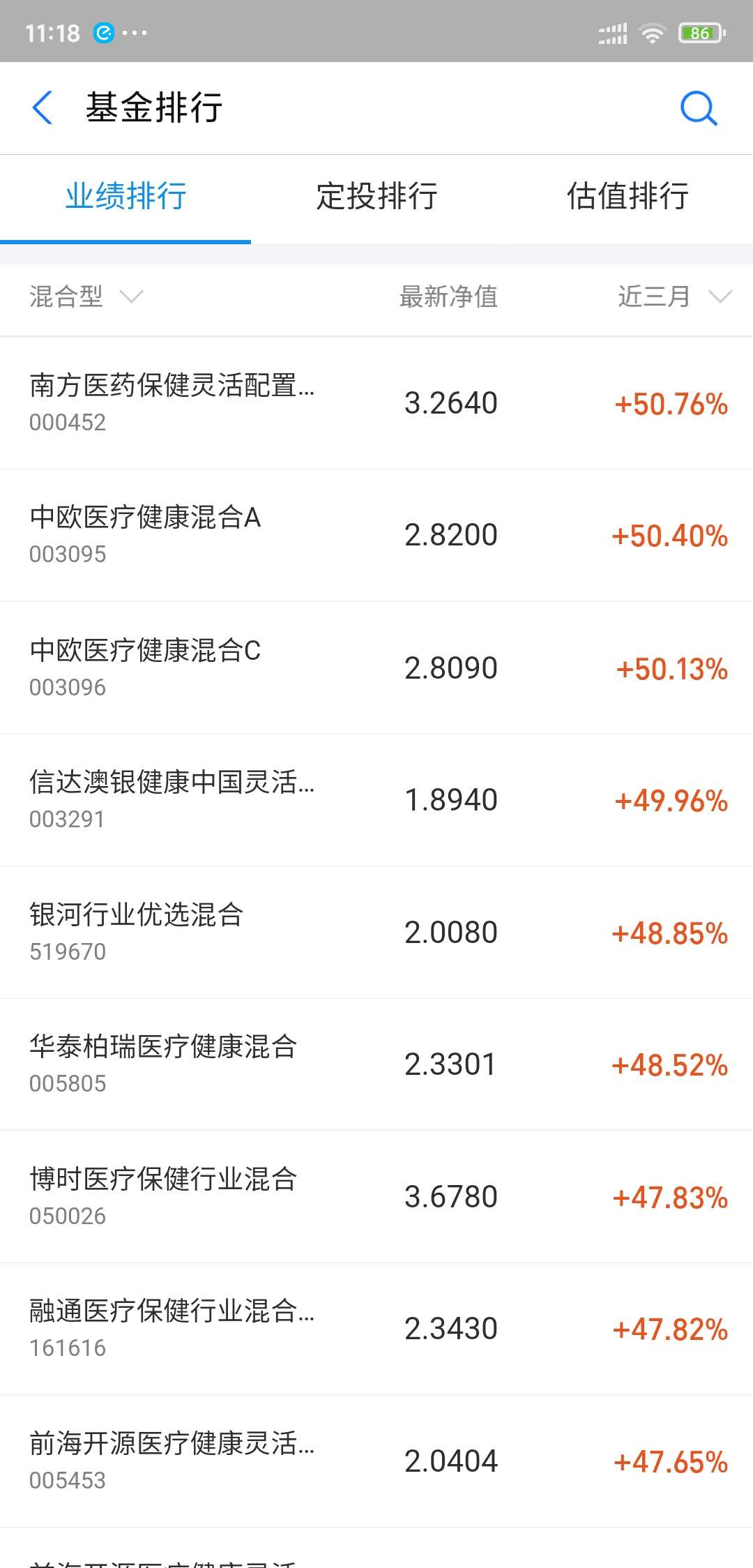Click the clock showing 11:18
The height and width of the screenshot is (1568, 753).
click(x=52, y=31)
